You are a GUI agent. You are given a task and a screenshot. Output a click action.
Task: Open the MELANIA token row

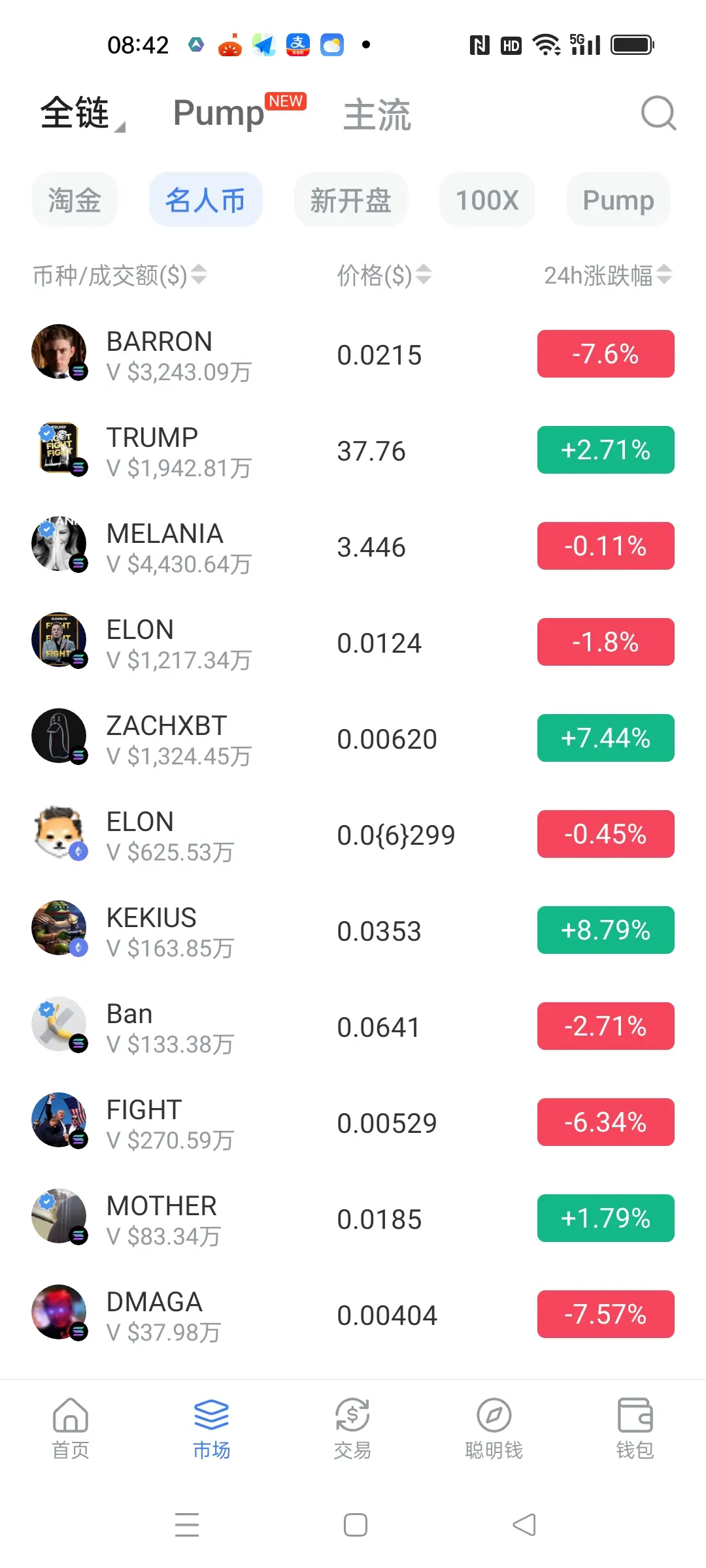(353, 546)
